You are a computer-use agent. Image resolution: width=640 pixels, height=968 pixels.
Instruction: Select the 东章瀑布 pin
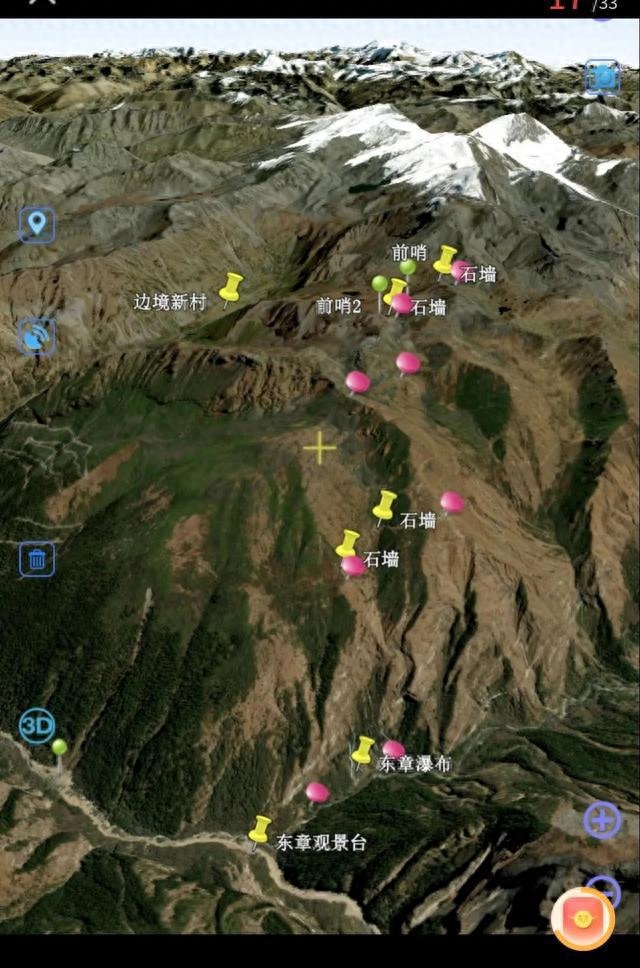(363, 751)
